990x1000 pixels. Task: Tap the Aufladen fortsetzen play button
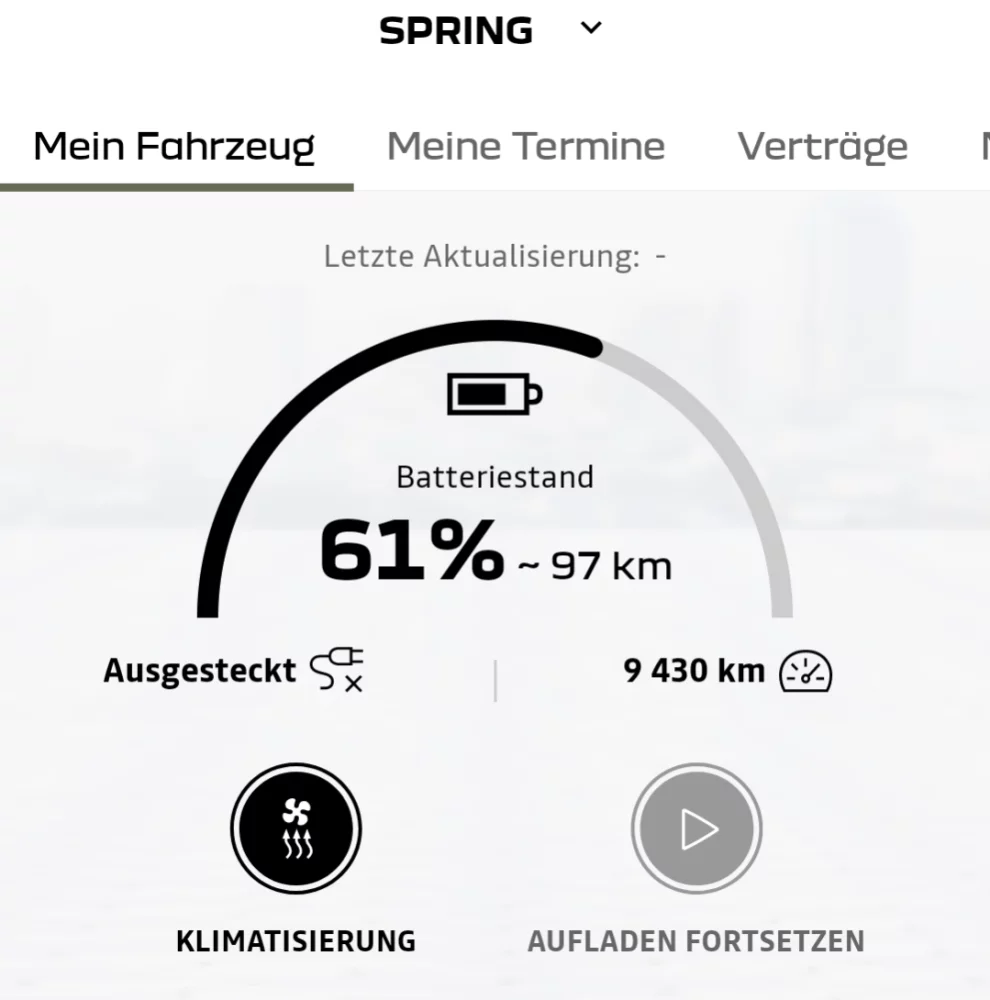[696, 829]
